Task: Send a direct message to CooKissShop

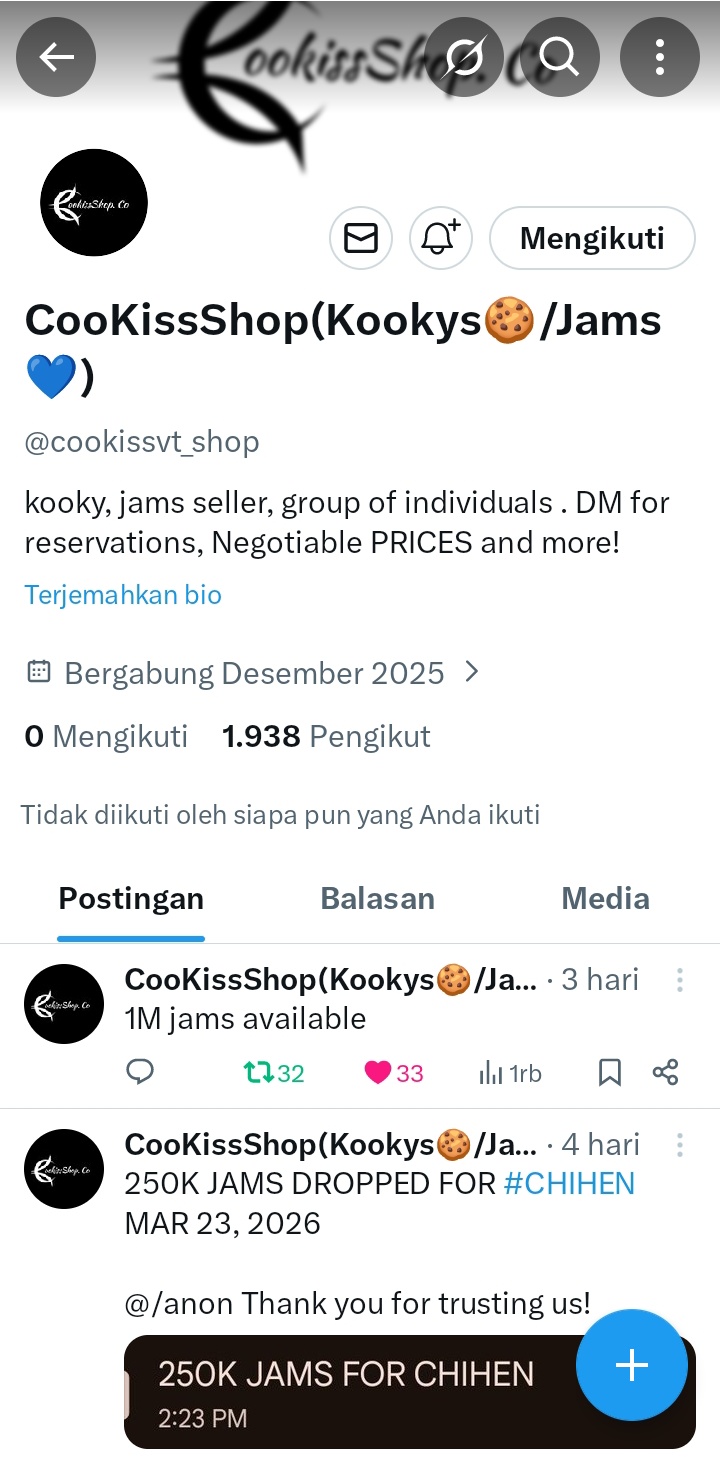Action: tap(360, 238)
